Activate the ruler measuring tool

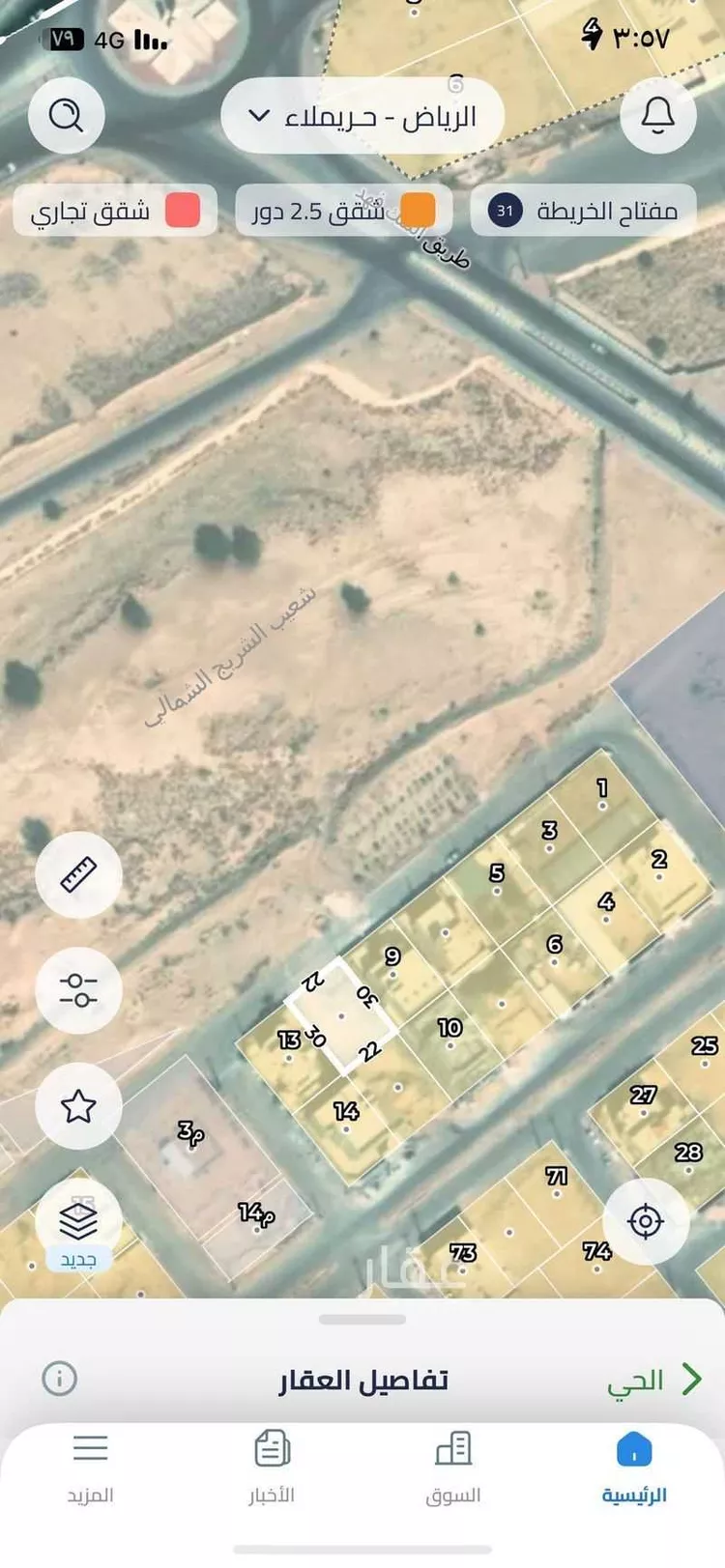[x=78, y=874]
